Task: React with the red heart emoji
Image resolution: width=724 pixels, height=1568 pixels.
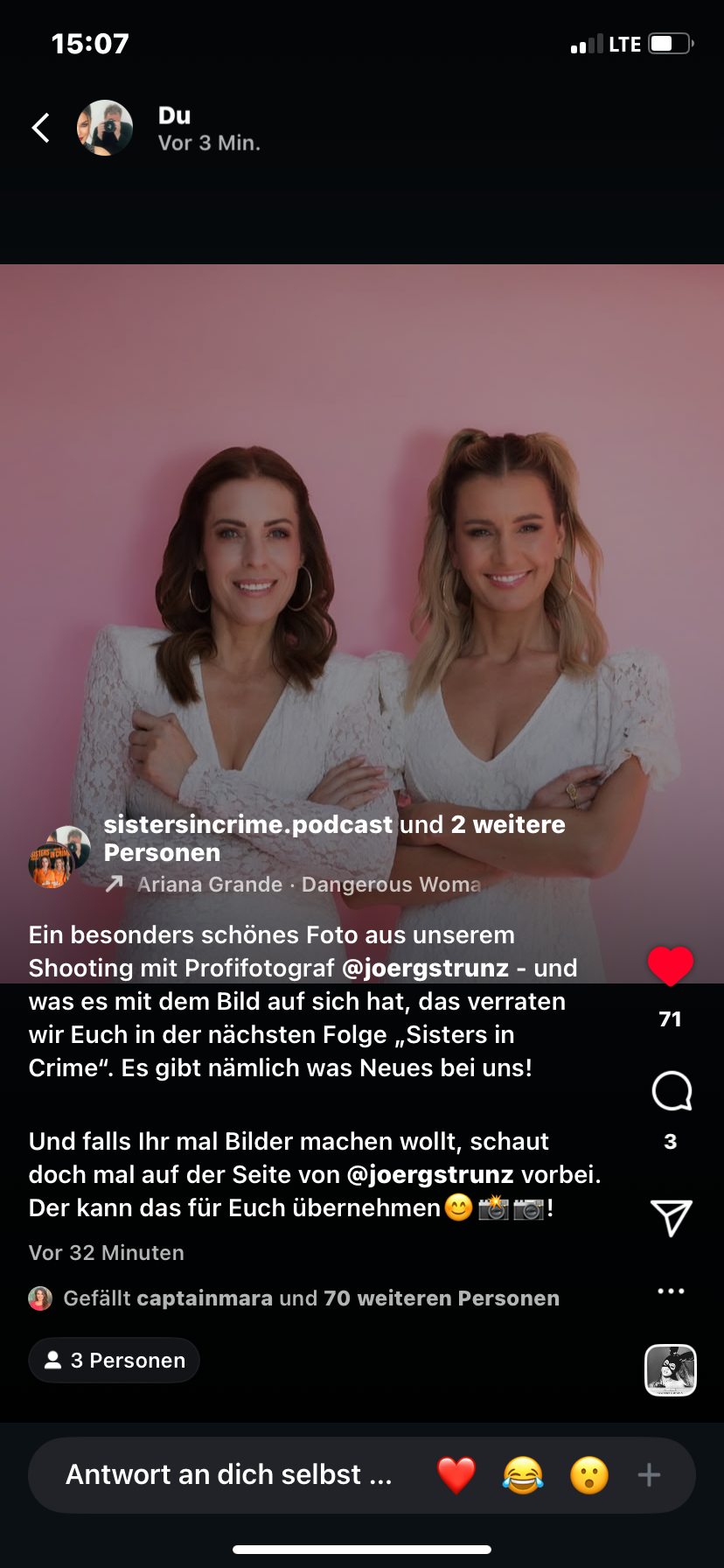Action: point(456,1475)
